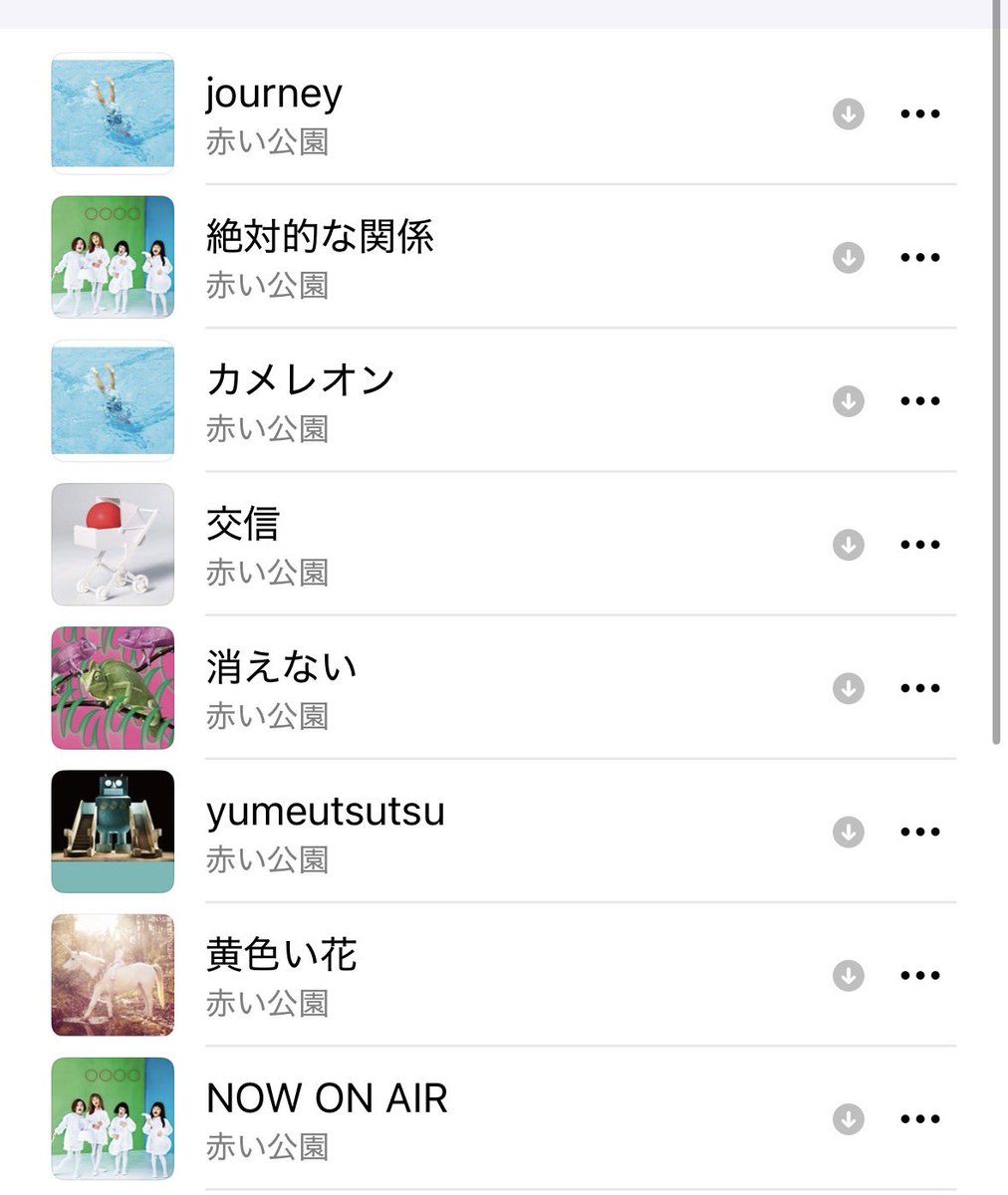Play the song 絶対的な関係
This screenshot has width=1008, height=1195.
click(x=320, y=238)
